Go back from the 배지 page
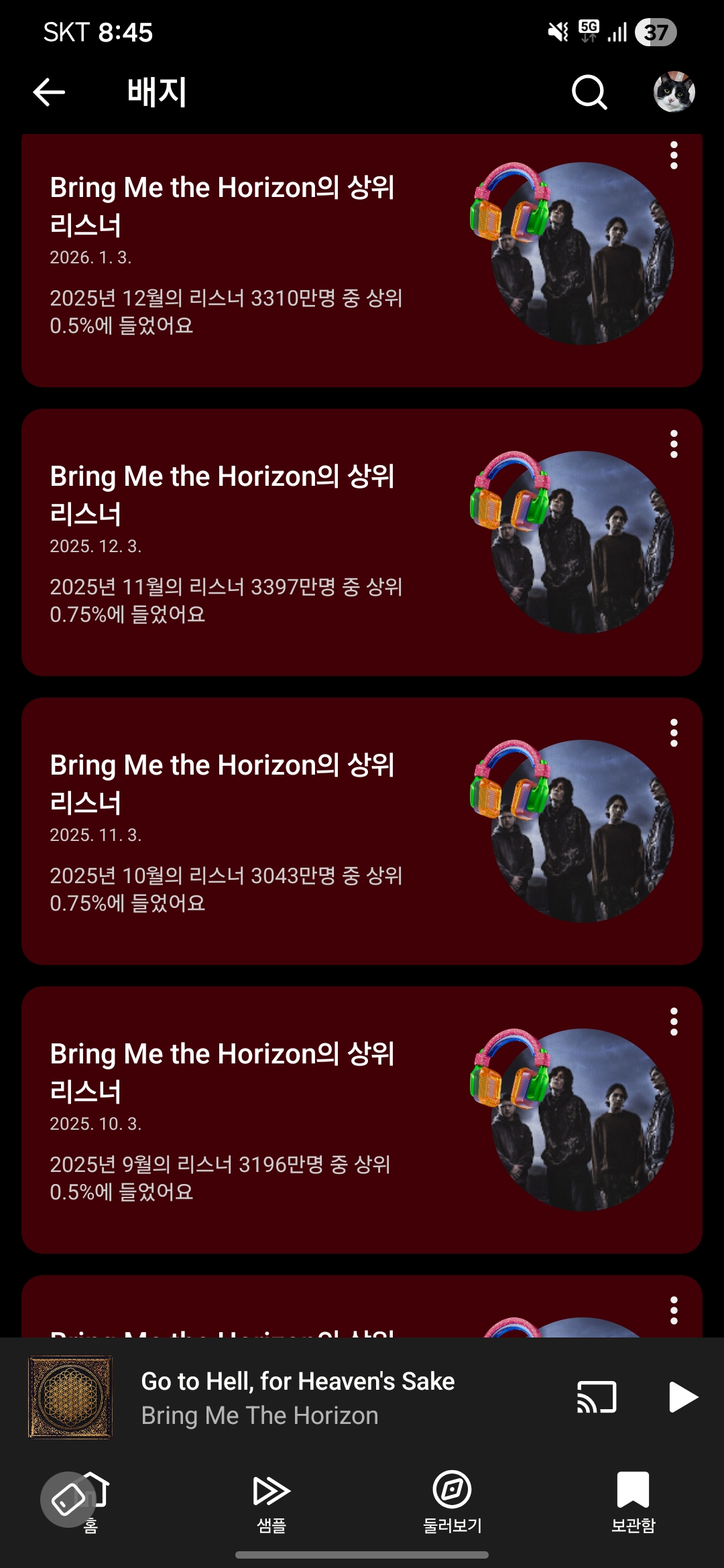 tap(49, 92)
